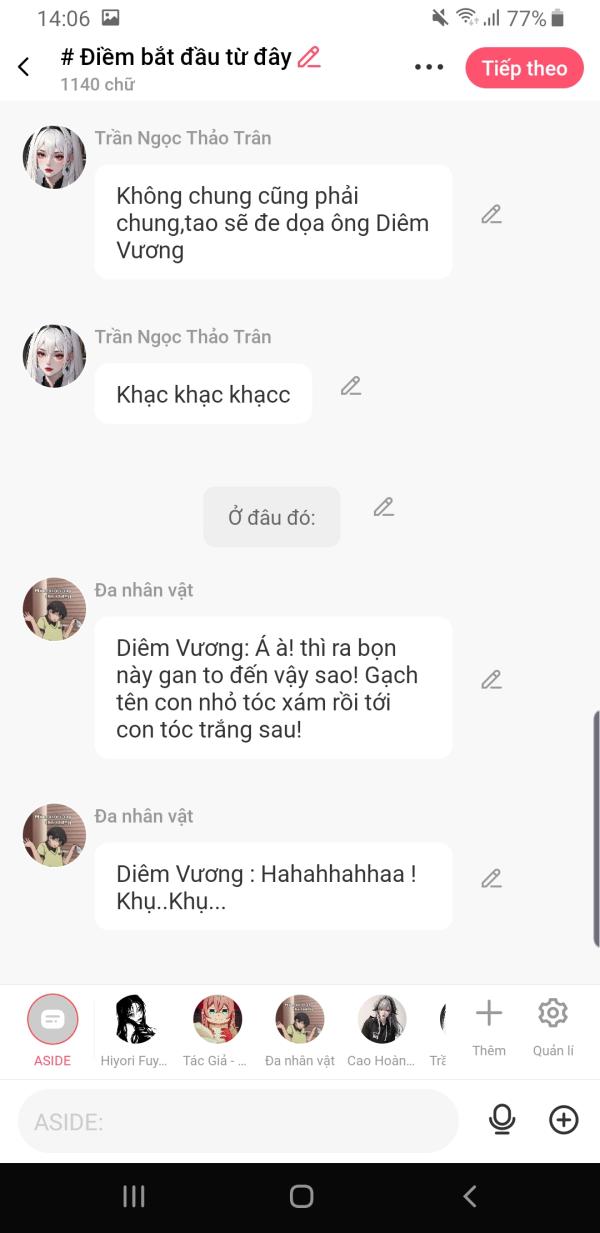This screenshot has width=600, height=1233.
Task: Edit the message mentioning ông Diêm Vương
Action: [491, 215]
